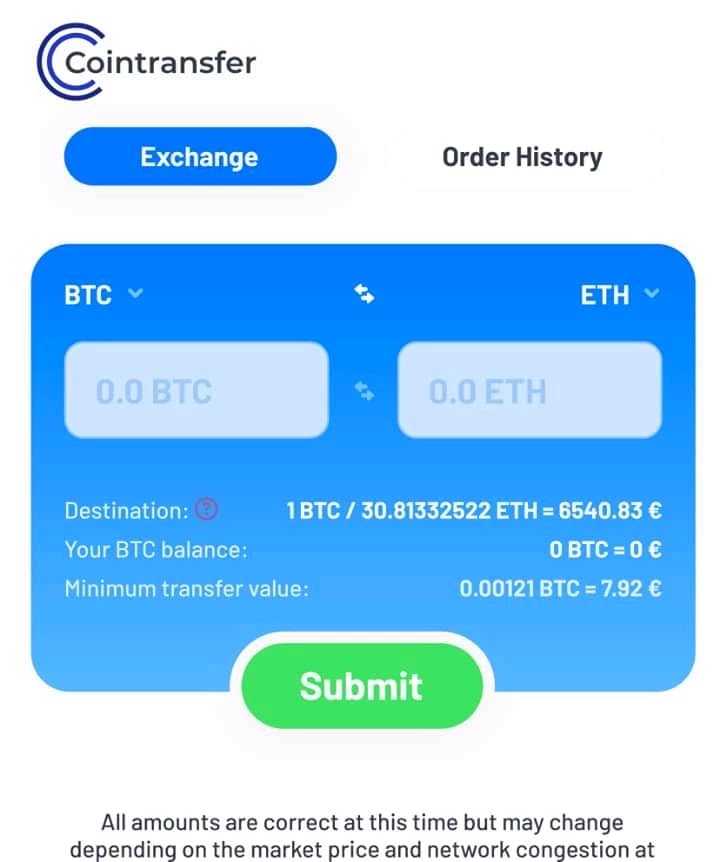This screenshot has height=862, width=720.
Task: Open the Destination help icon
Action: coord(206,509)
